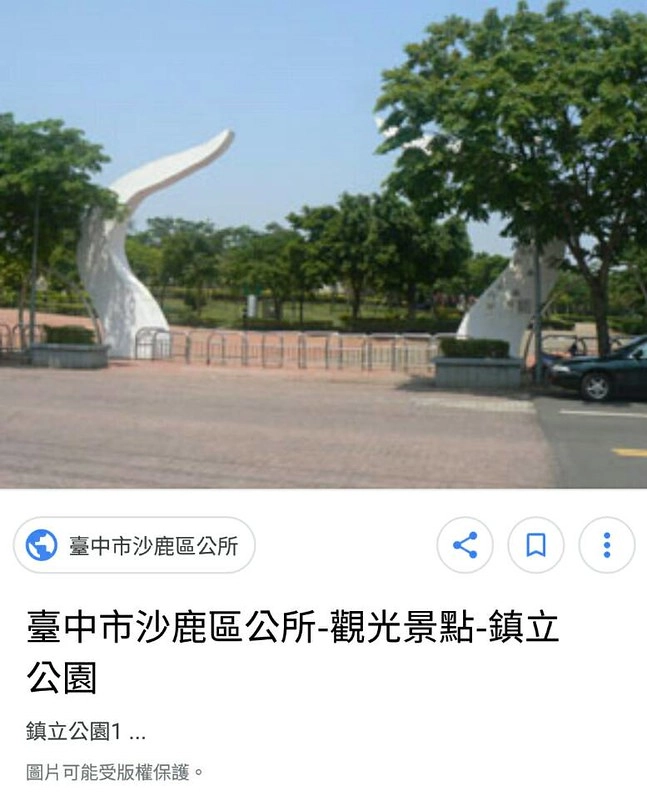Open the 臺中市沙鹿區公所 source chip
The image size is (647, 800).
pos(134,545)
